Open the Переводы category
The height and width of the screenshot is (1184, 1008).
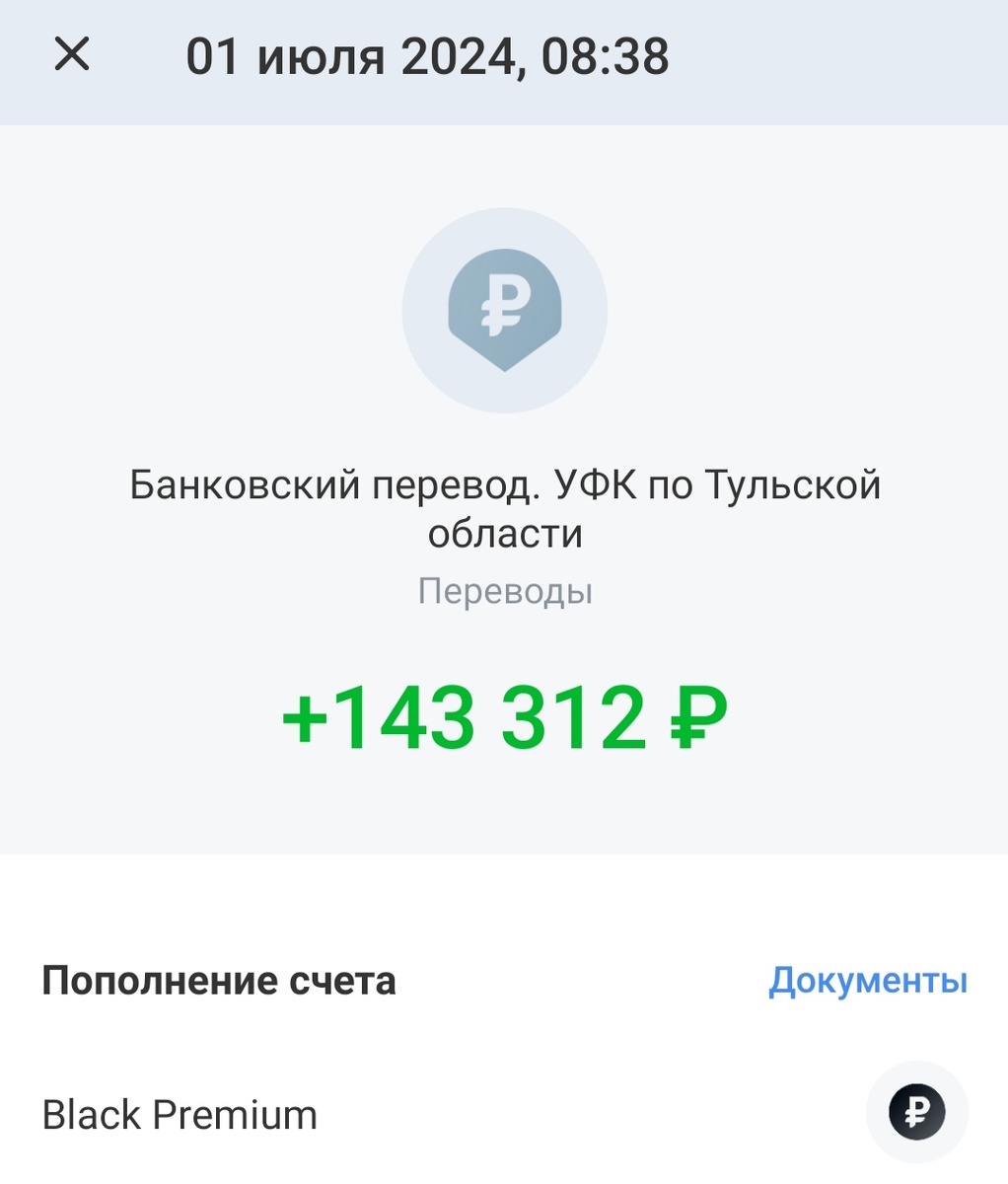pyautogui.click(x=504, y=590)
